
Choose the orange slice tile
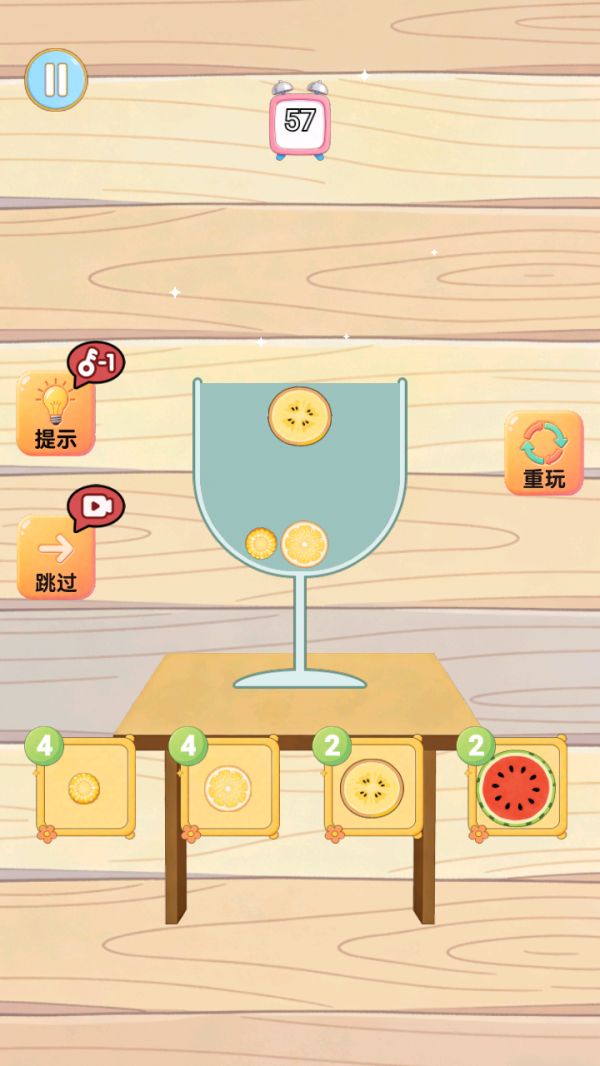229,788
